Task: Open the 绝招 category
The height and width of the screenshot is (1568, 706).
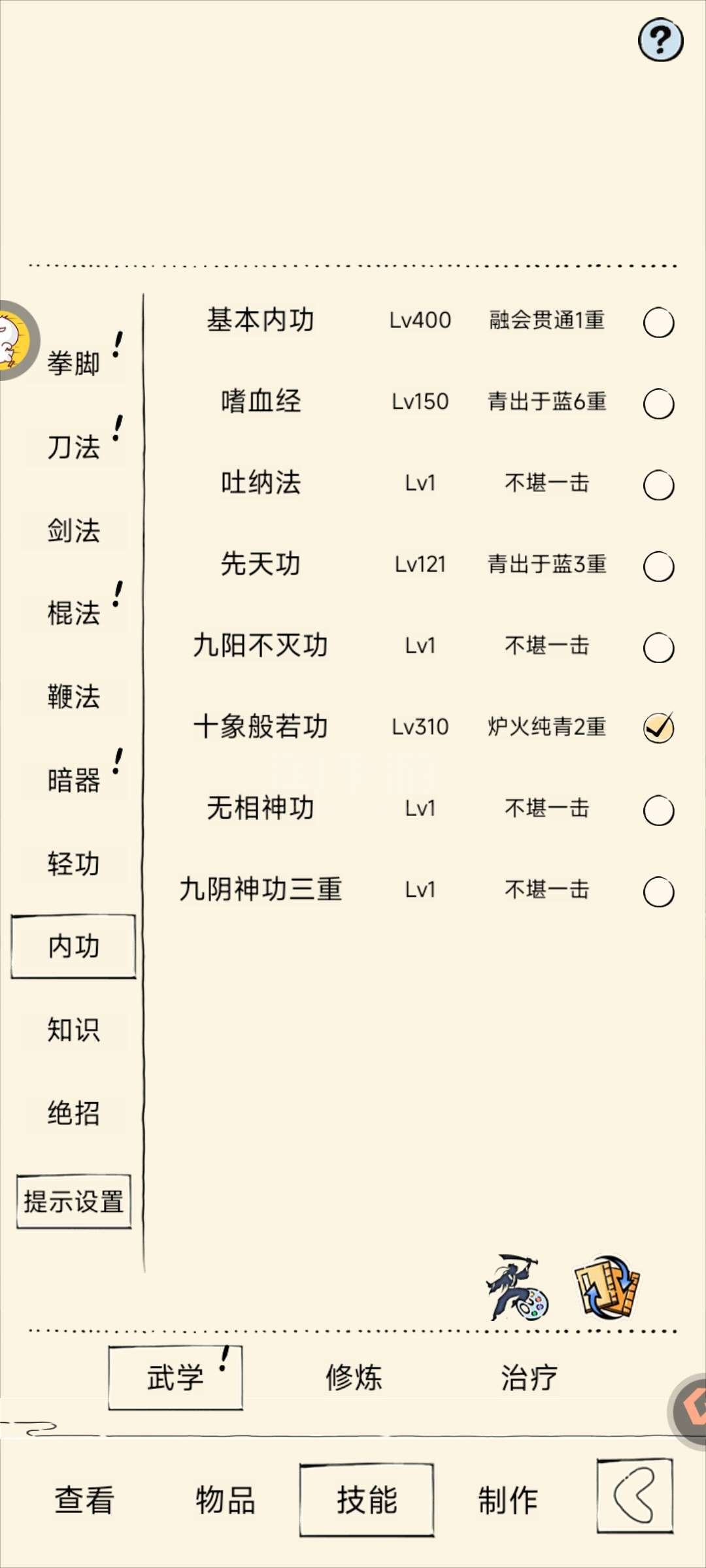Action: (74, 1113)
